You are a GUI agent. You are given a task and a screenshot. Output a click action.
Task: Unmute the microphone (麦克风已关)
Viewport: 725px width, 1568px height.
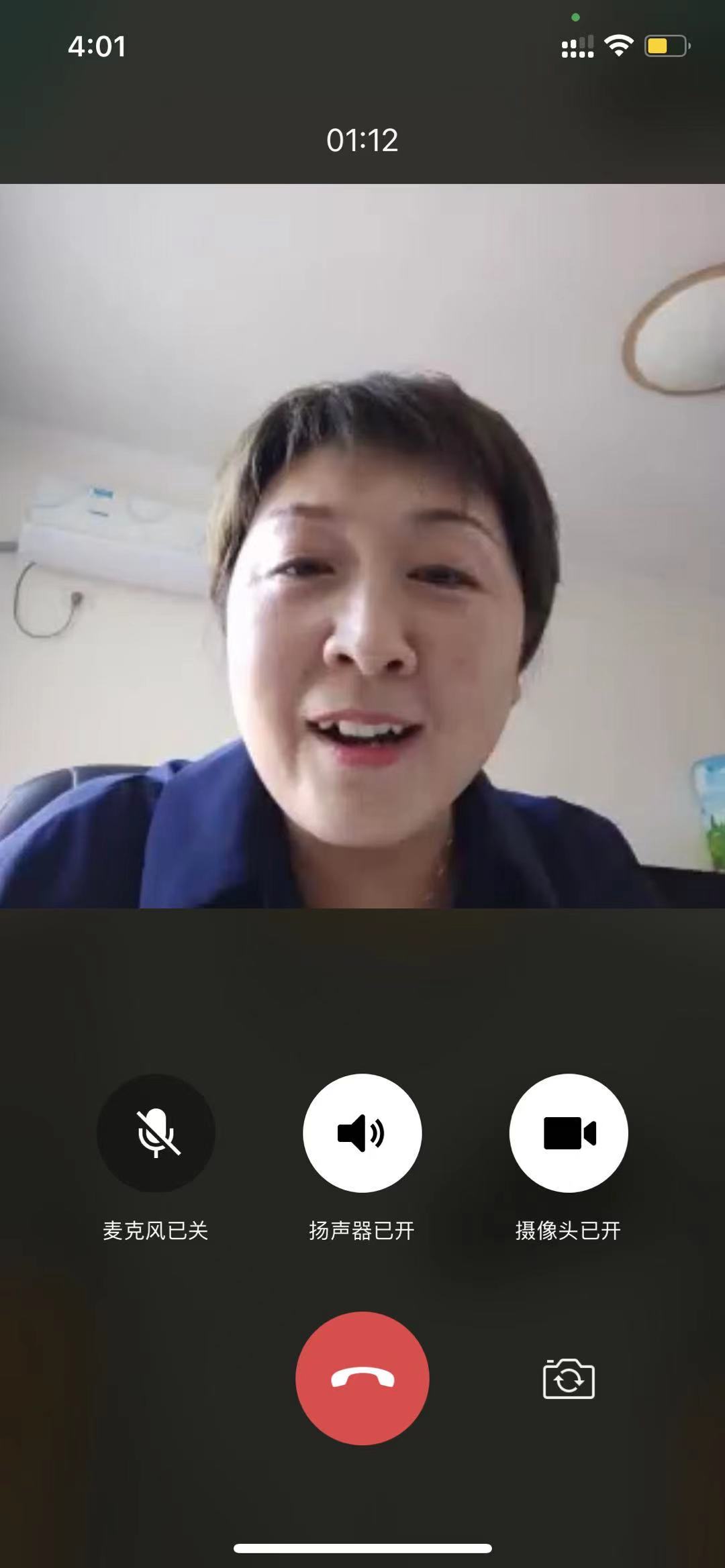click(156, 1133)
